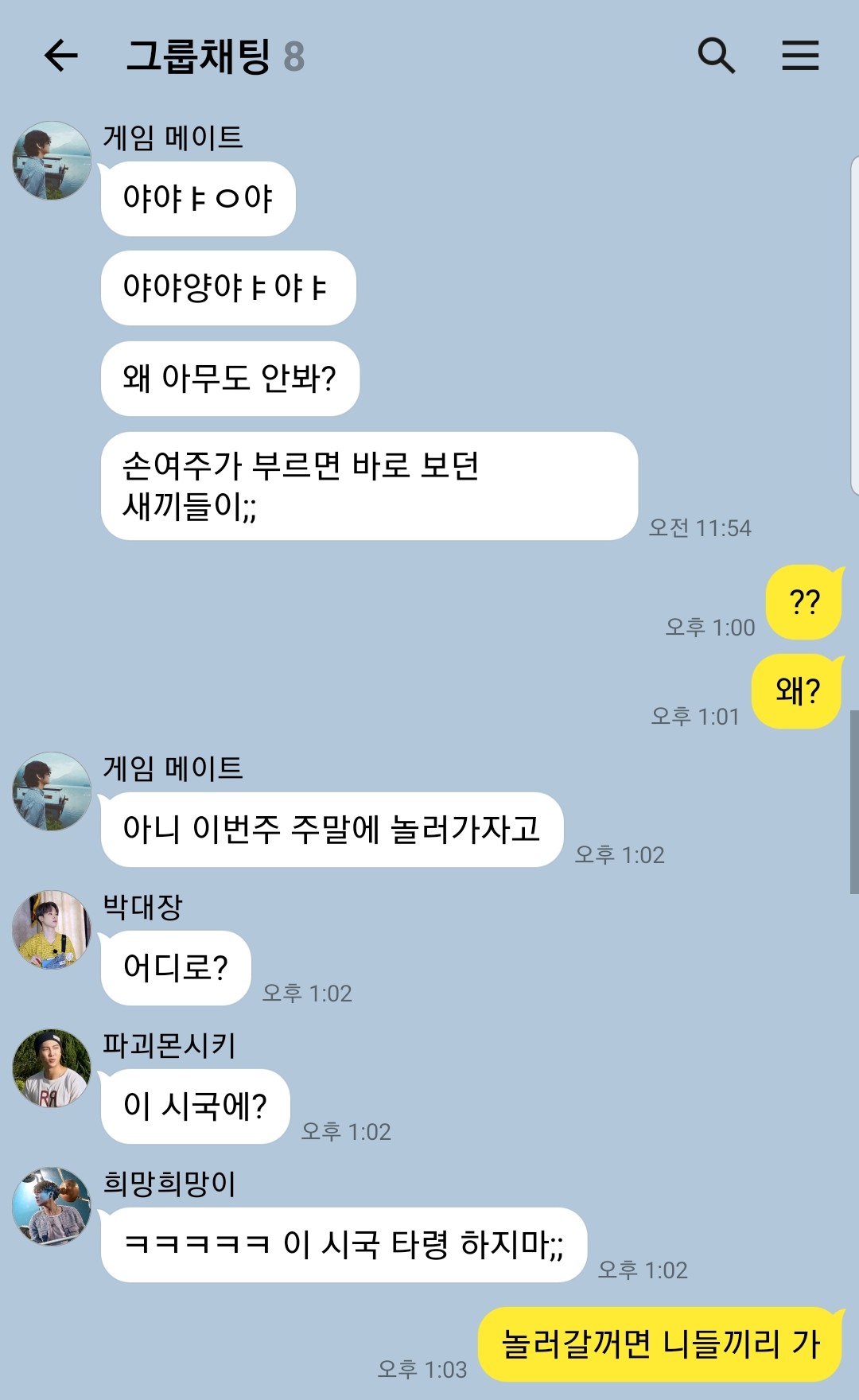Go back to the chat list
The image size is (859, 1400).
coord(60,56)
